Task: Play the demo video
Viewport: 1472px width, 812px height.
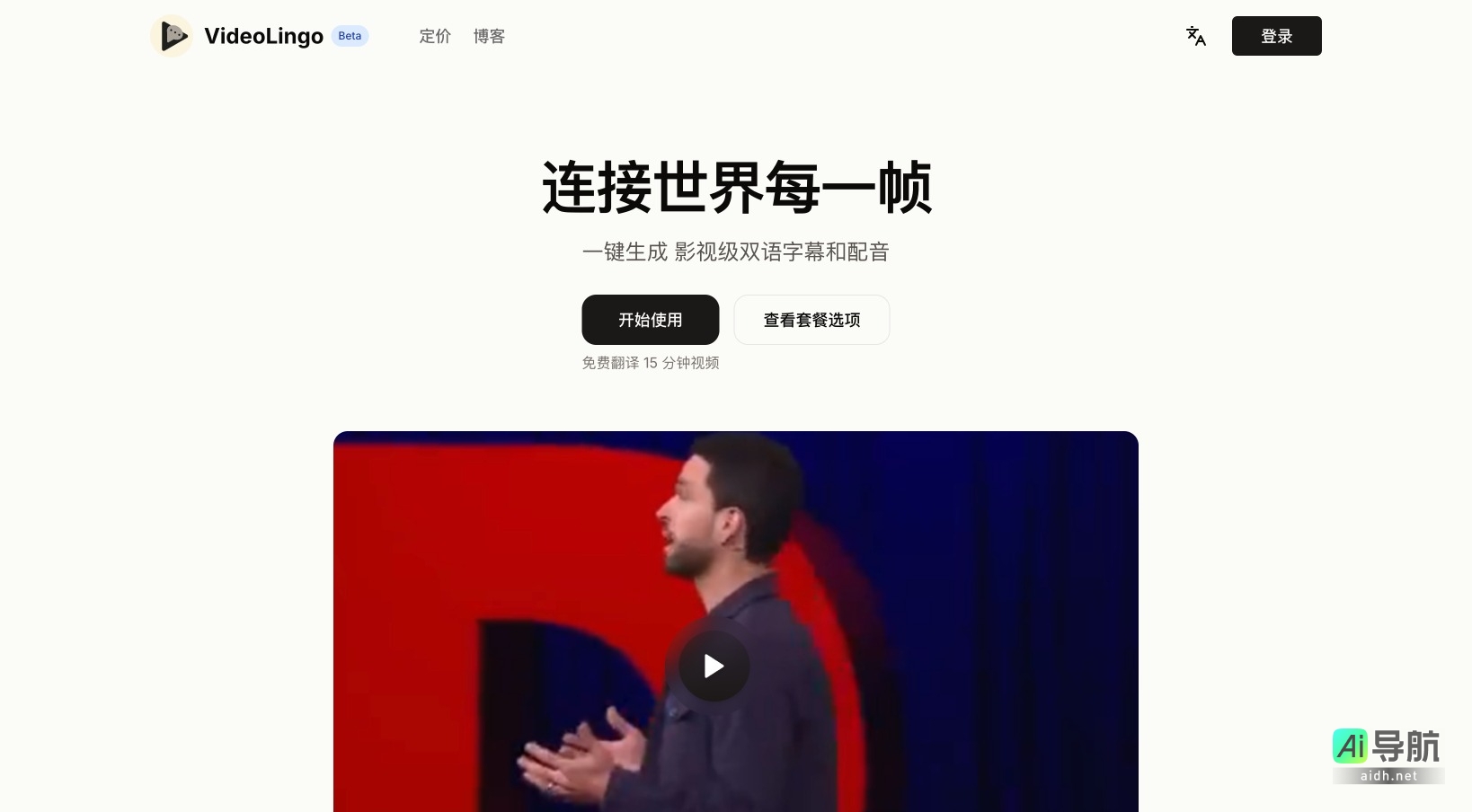Action: [x=714, y=666]
